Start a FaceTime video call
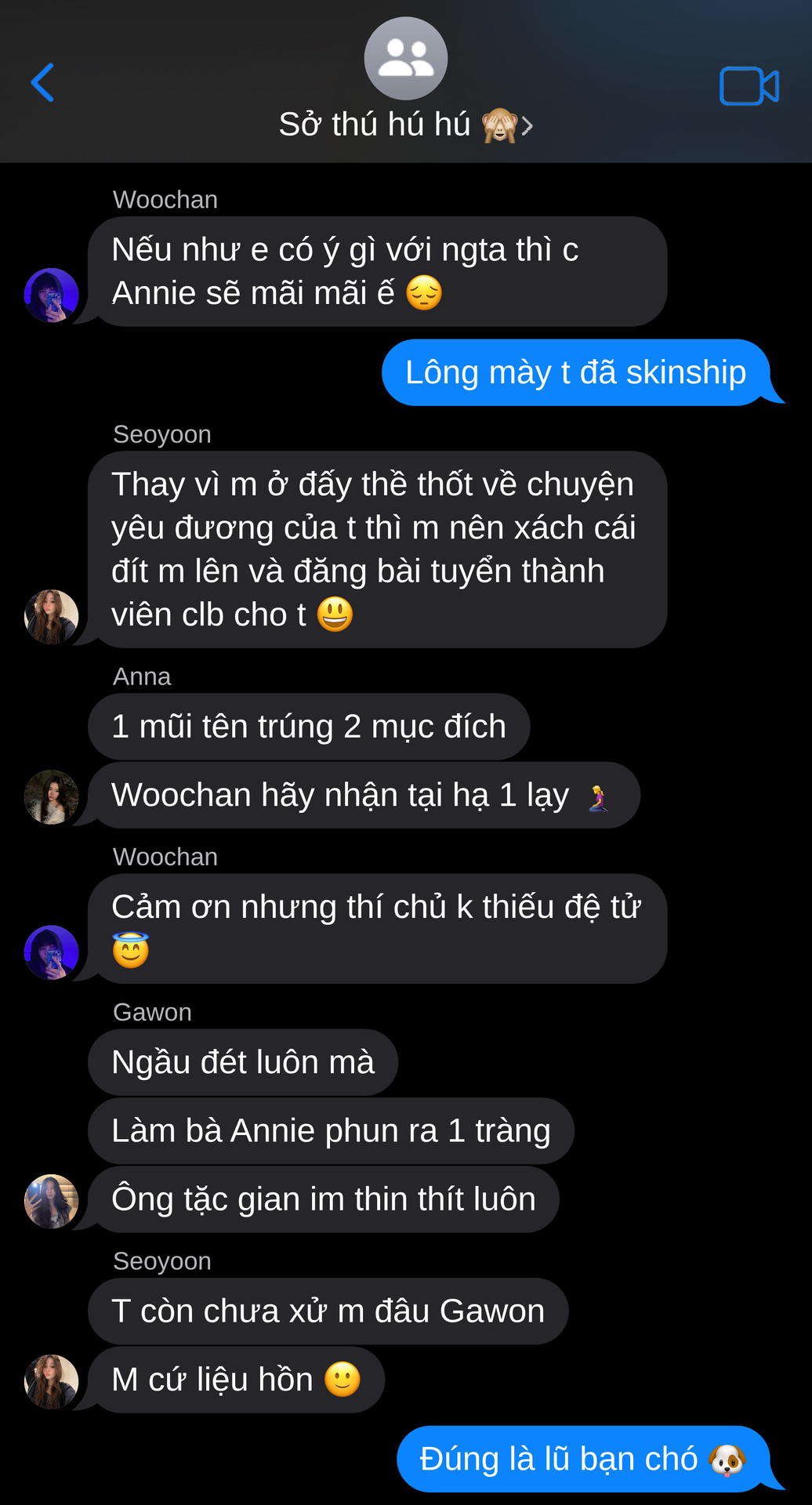Screen dimensions: 812x1505 tap(749, 85)
